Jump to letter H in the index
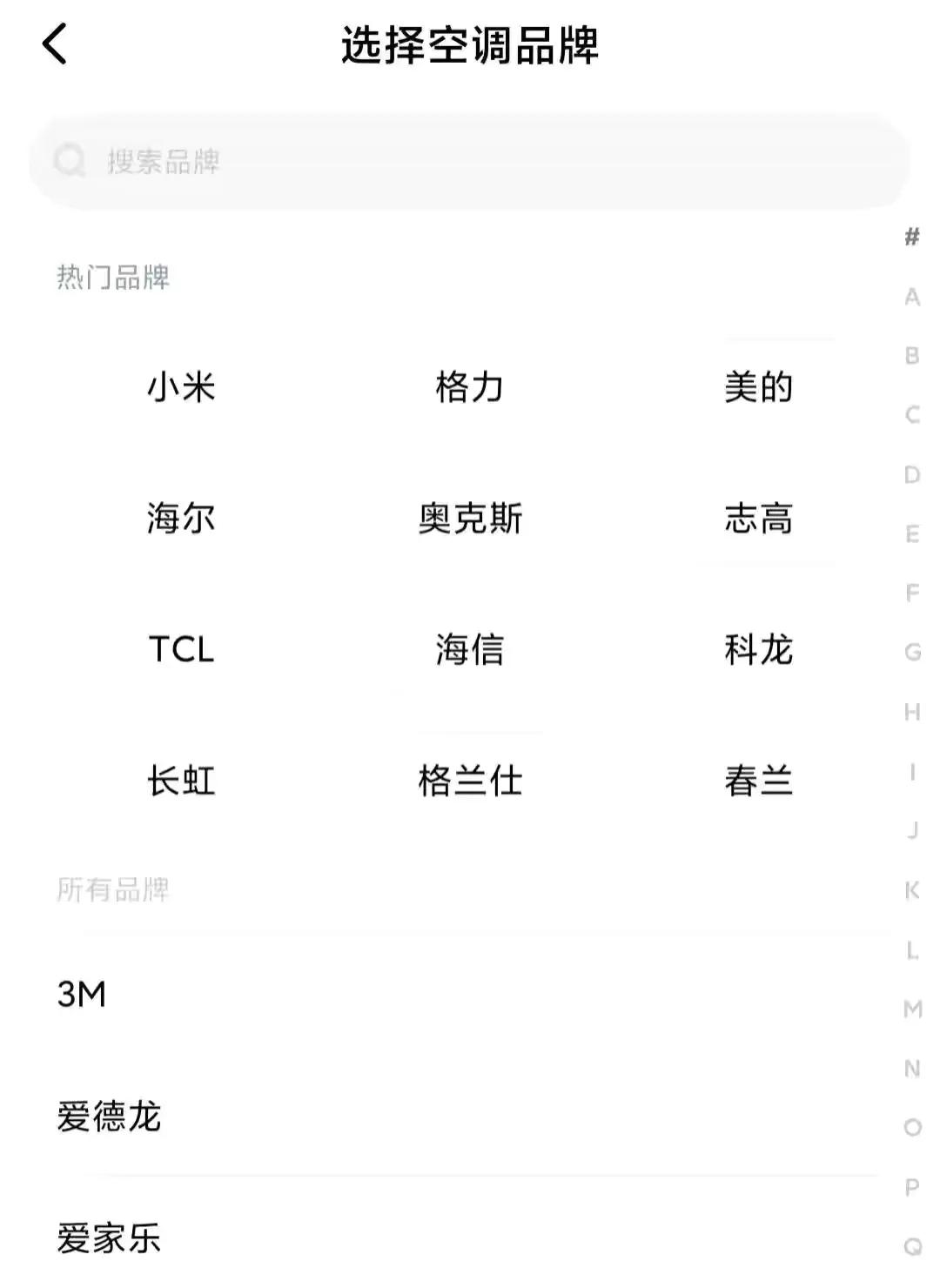Screen dimensions: 940x1288 click(912, 713)
